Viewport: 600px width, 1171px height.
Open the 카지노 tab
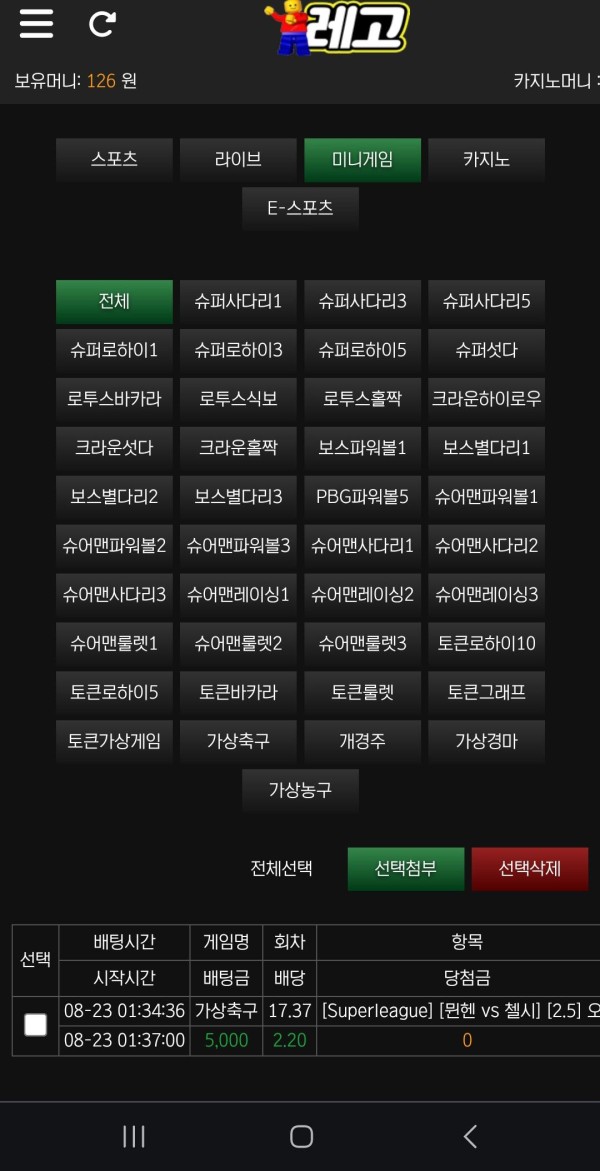[486, 160]
